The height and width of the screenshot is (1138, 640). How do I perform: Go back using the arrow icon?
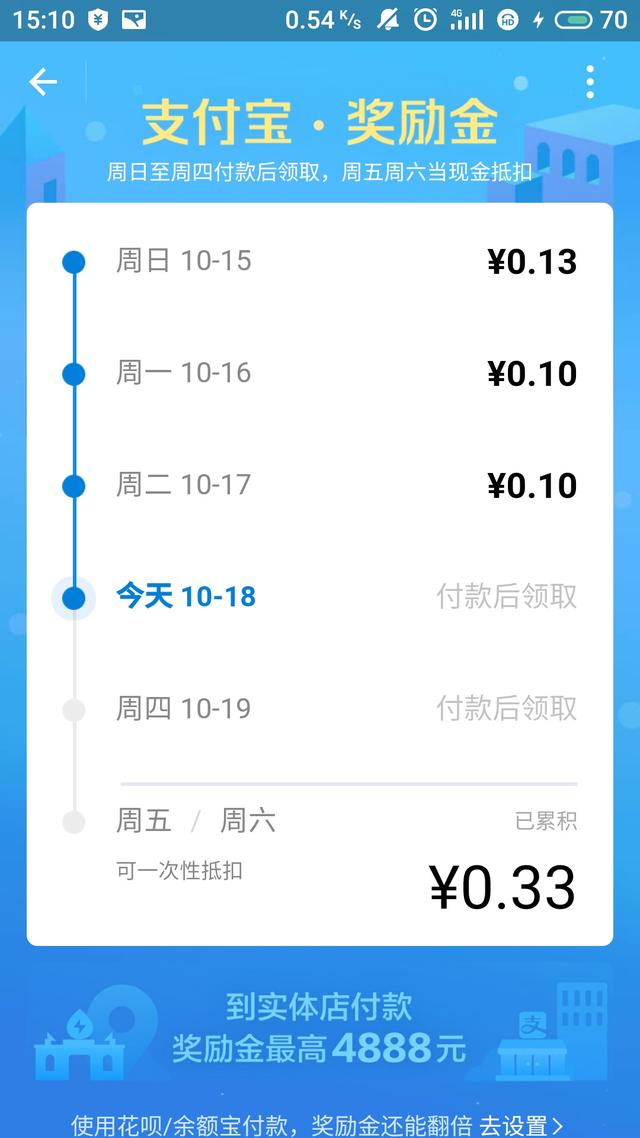tap(43, 82)
